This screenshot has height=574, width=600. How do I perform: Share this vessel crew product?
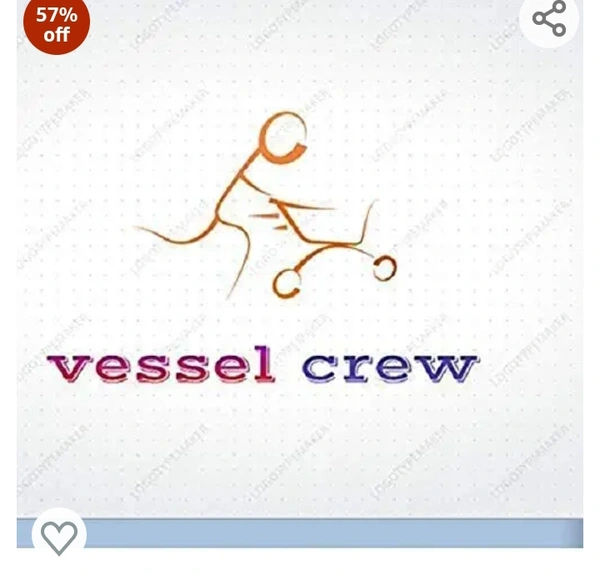point(549,19)
